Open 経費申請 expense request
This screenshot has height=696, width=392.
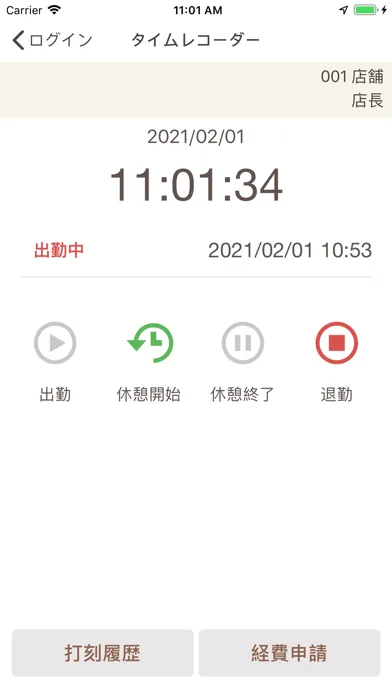coord(289,653)
